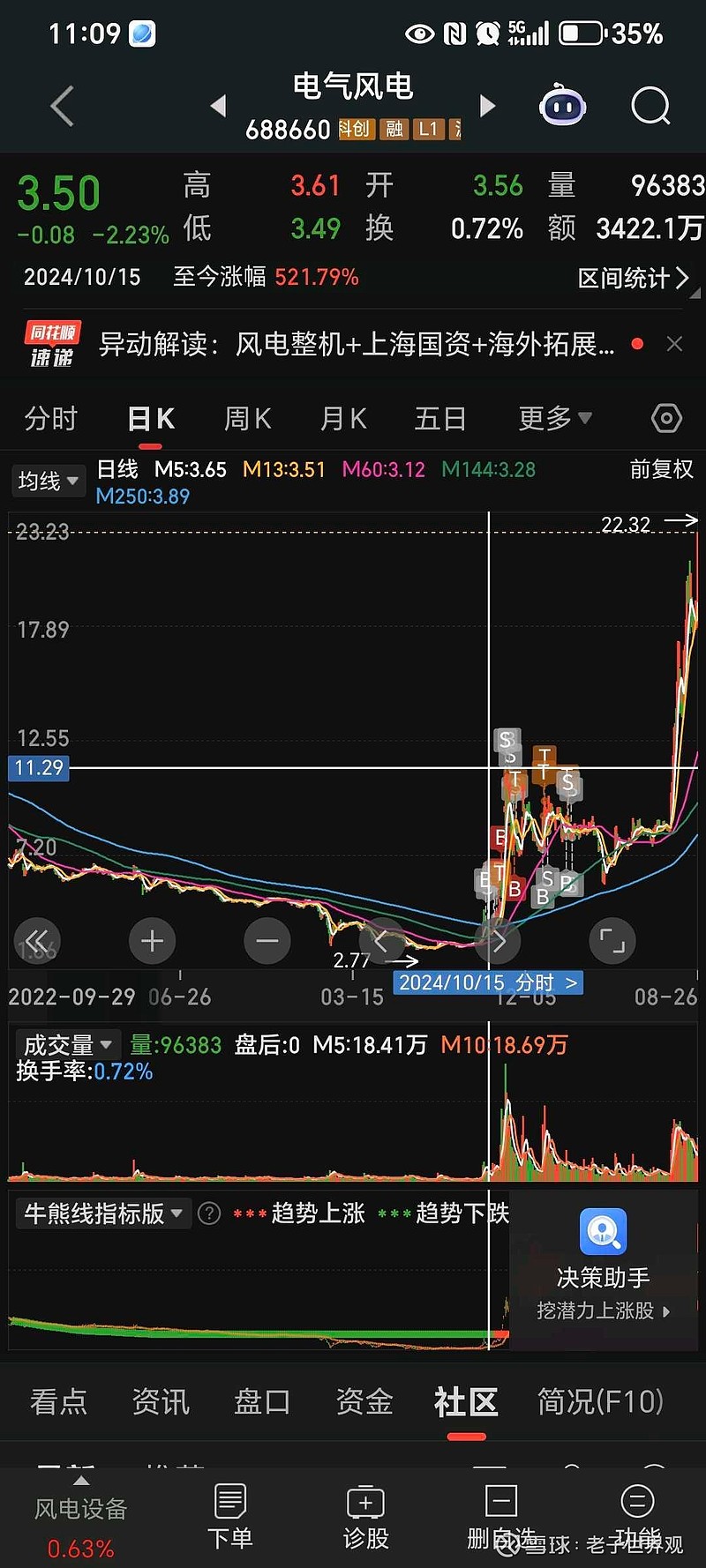Switch to the previous stock with left triangle

(x=218, y=107)
